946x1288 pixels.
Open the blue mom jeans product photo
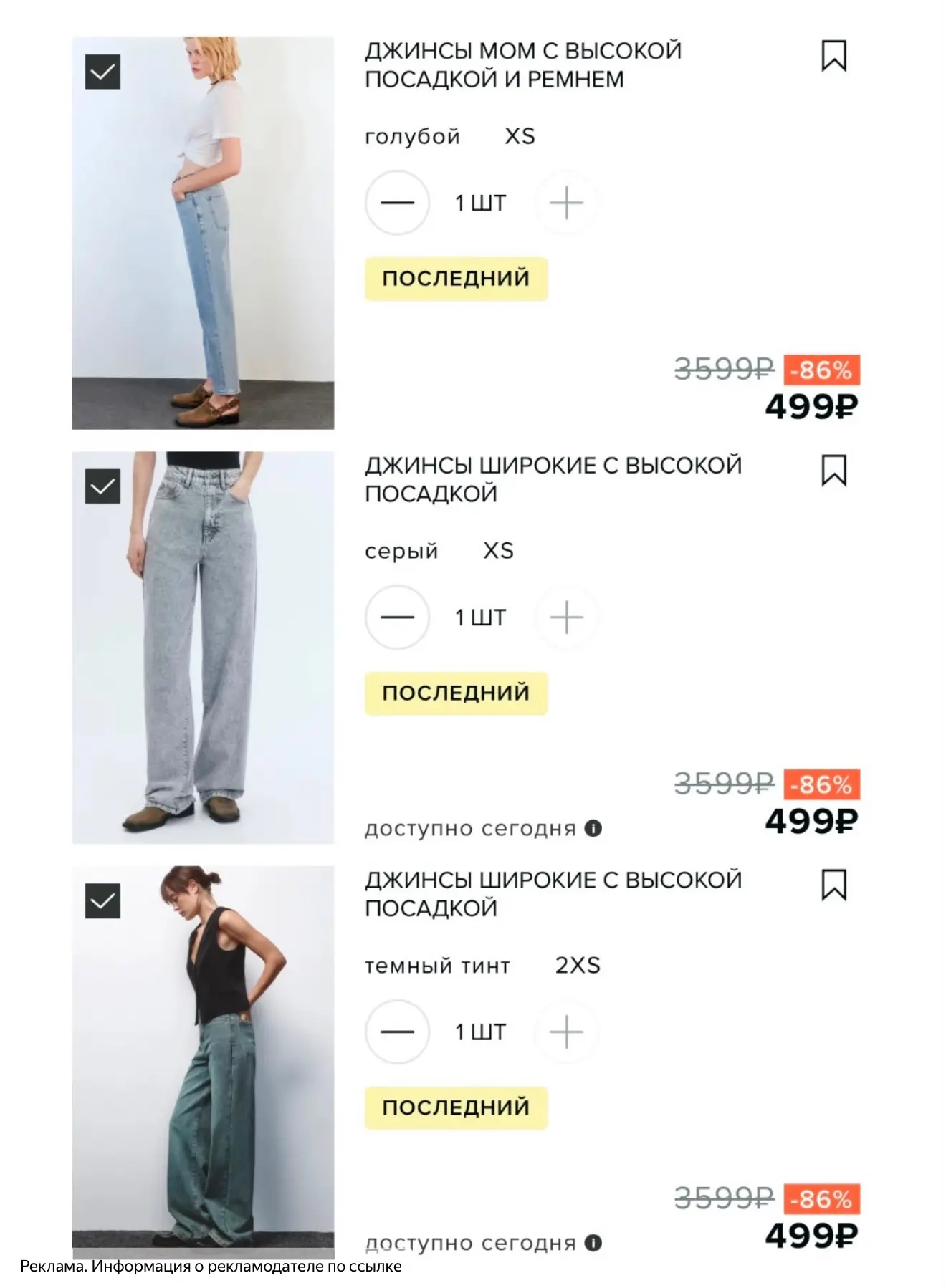[x=203, y=233]
